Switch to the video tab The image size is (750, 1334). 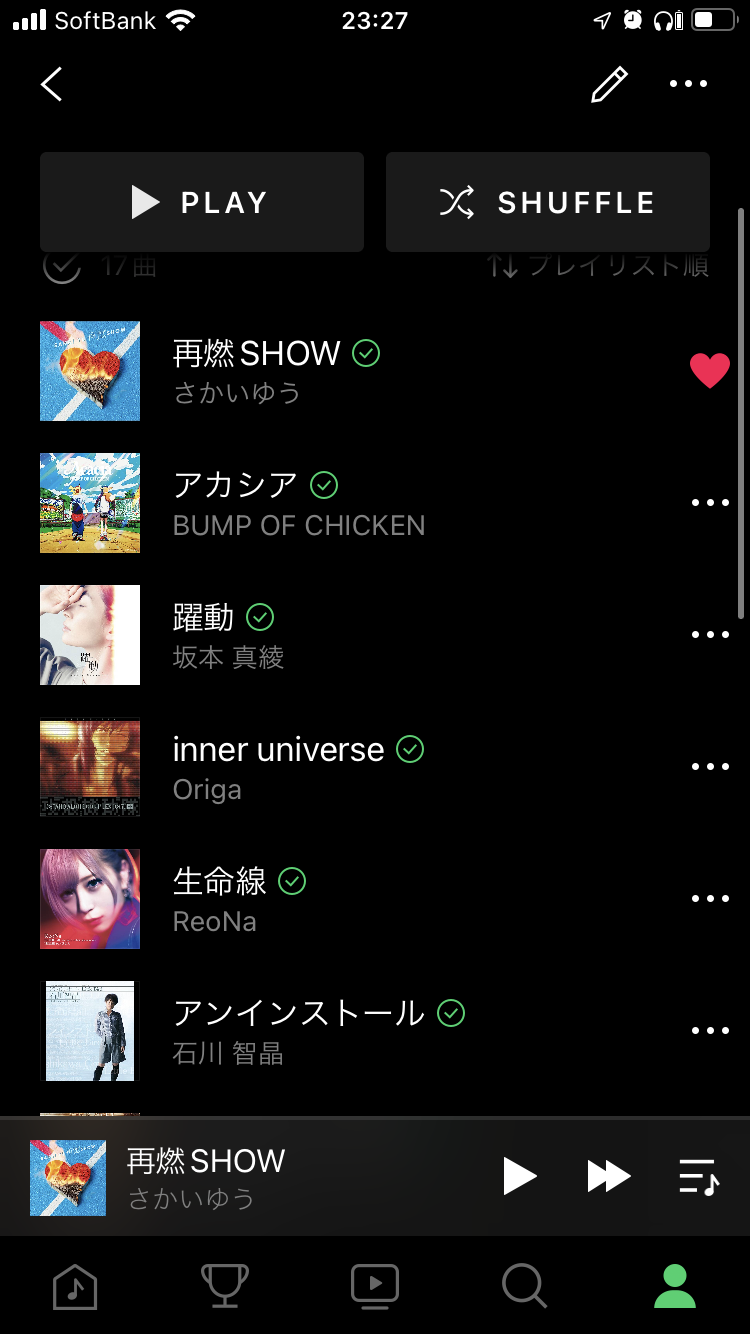tap(375, 1286)
